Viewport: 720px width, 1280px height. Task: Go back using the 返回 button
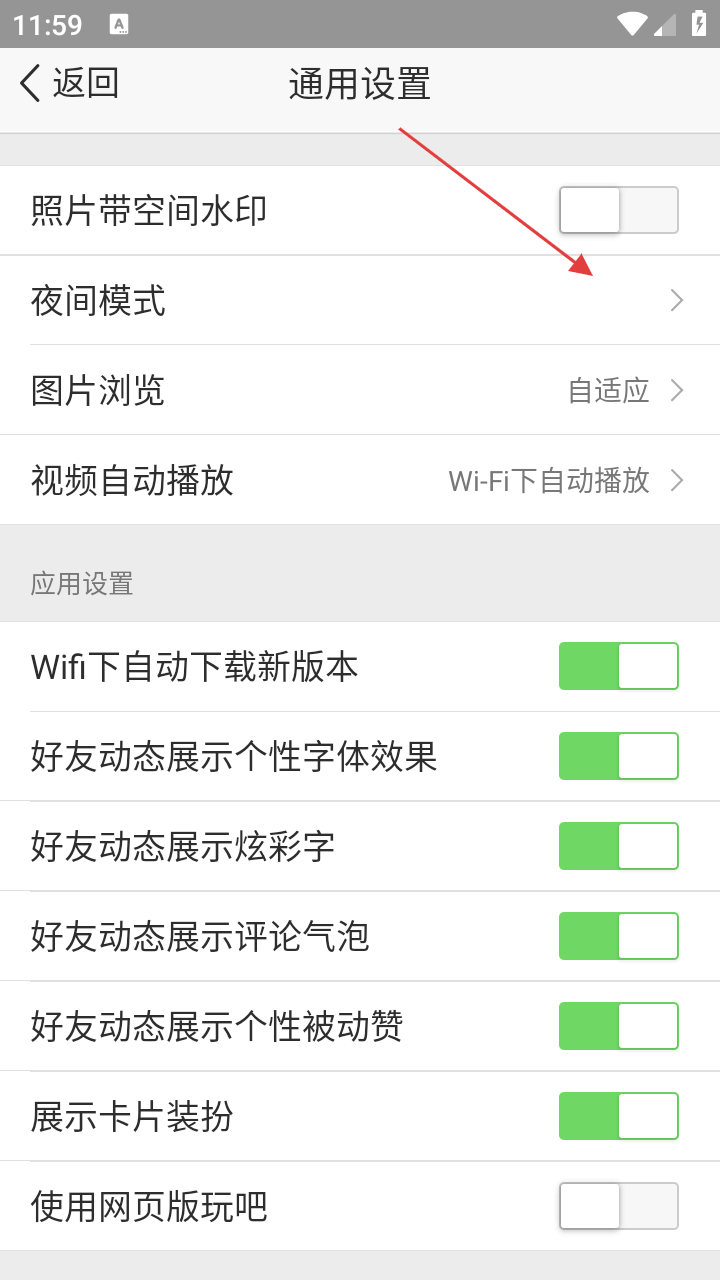70,83
